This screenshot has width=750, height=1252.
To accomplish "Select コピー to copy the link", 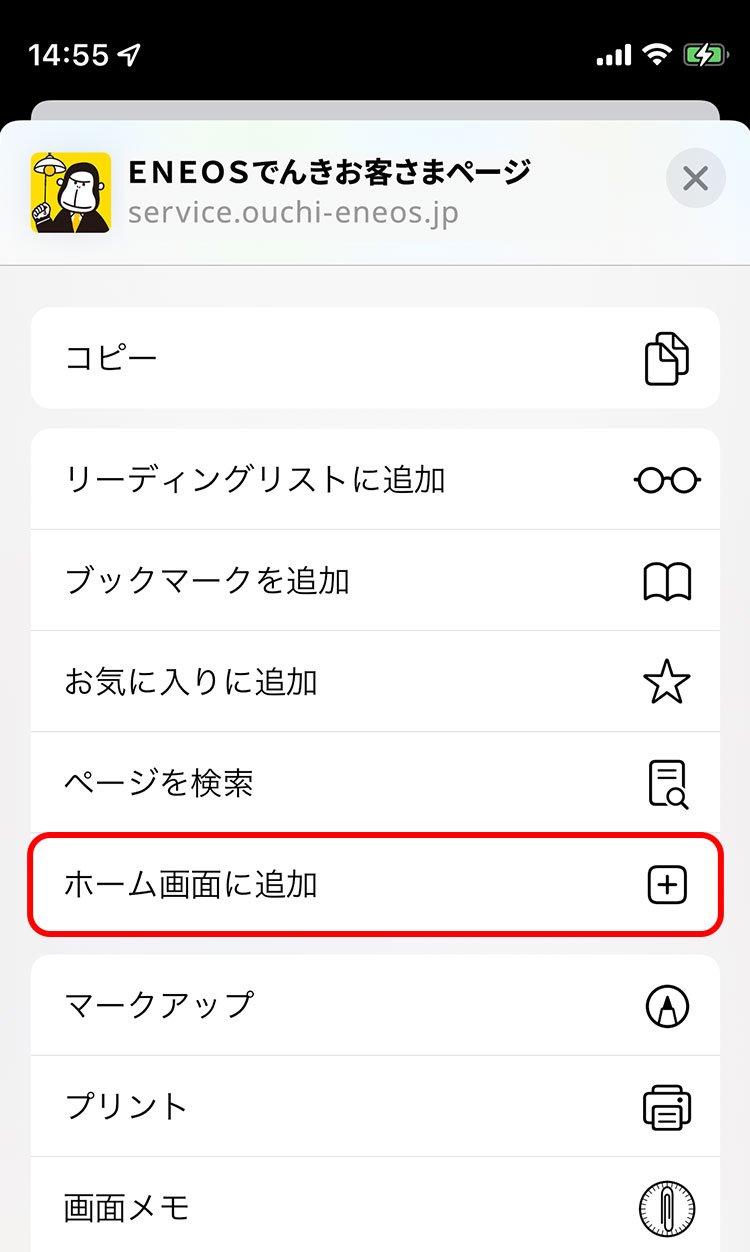I will 375,358.
